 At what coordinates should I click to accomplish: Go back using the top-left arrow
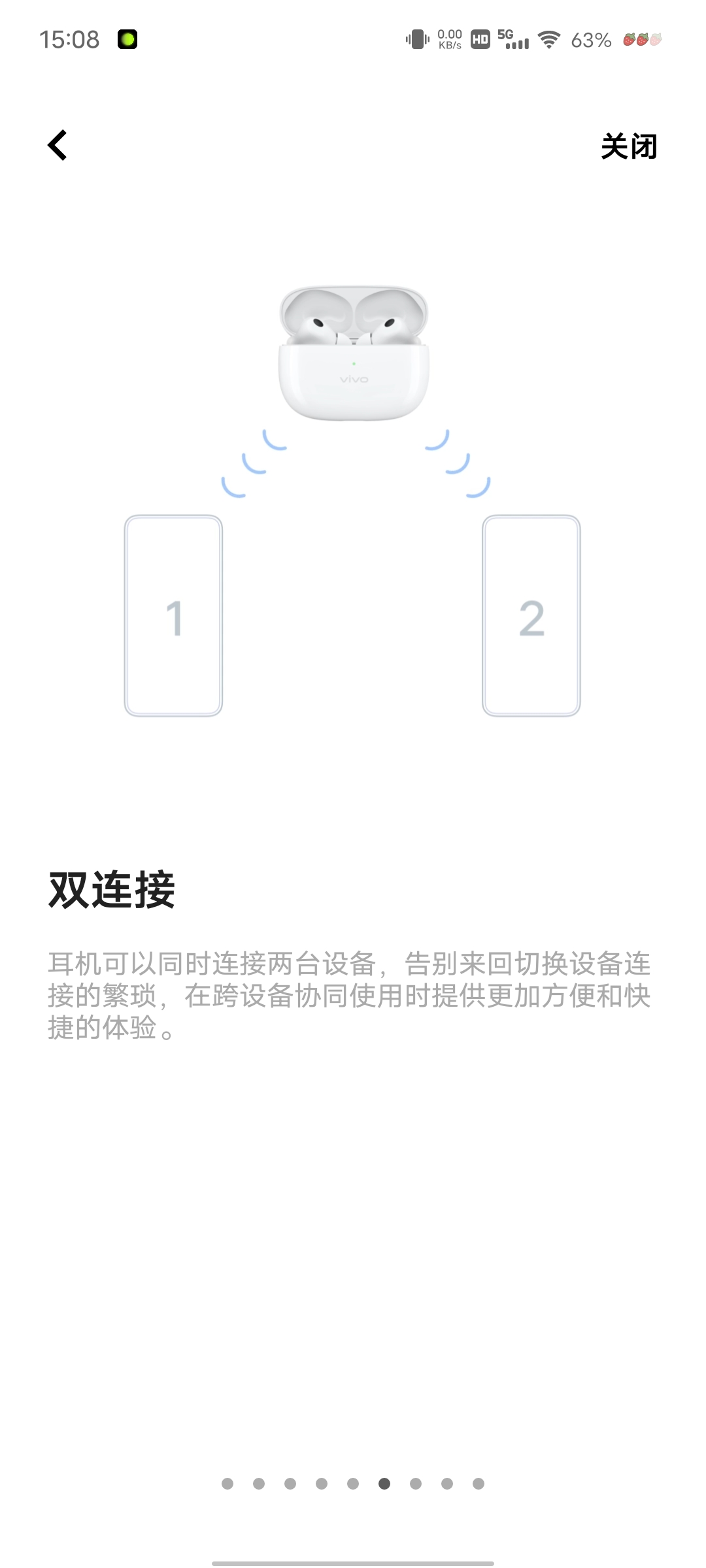(x=58, y=145)
